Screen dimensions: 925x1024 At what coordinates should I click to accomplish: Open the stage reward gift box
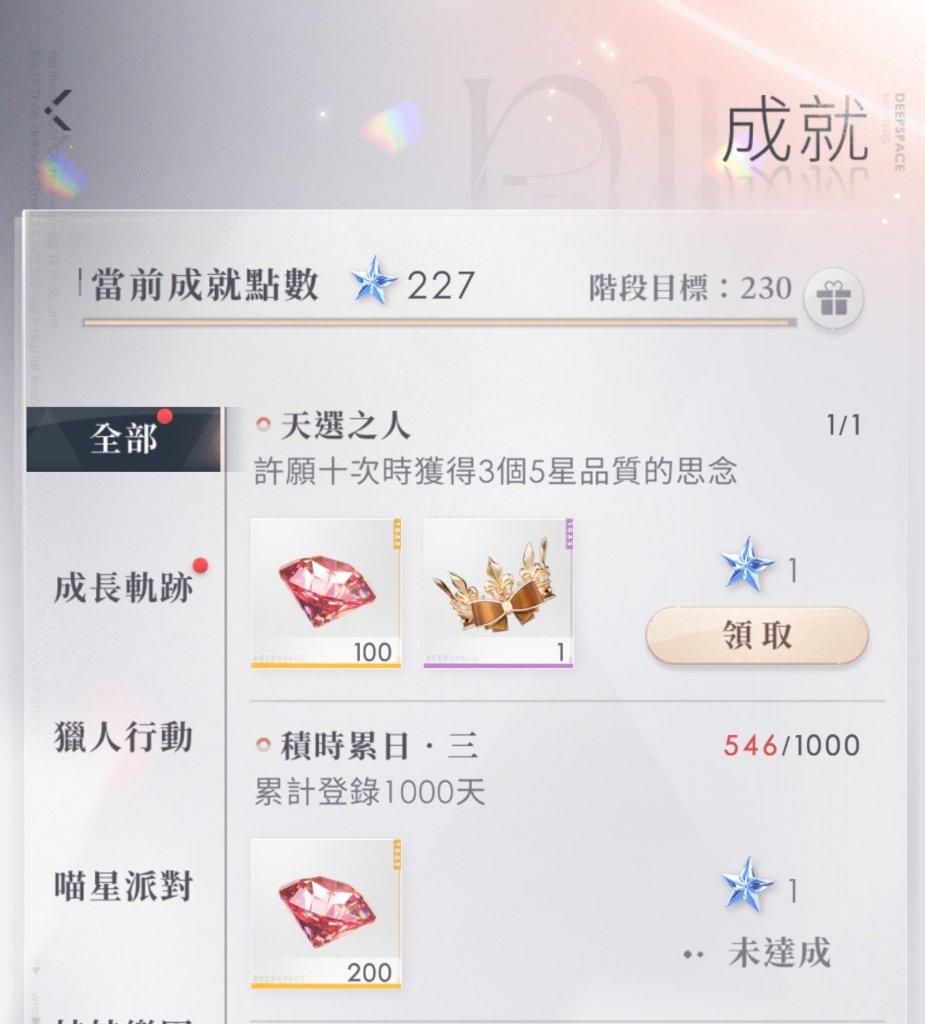833,299
